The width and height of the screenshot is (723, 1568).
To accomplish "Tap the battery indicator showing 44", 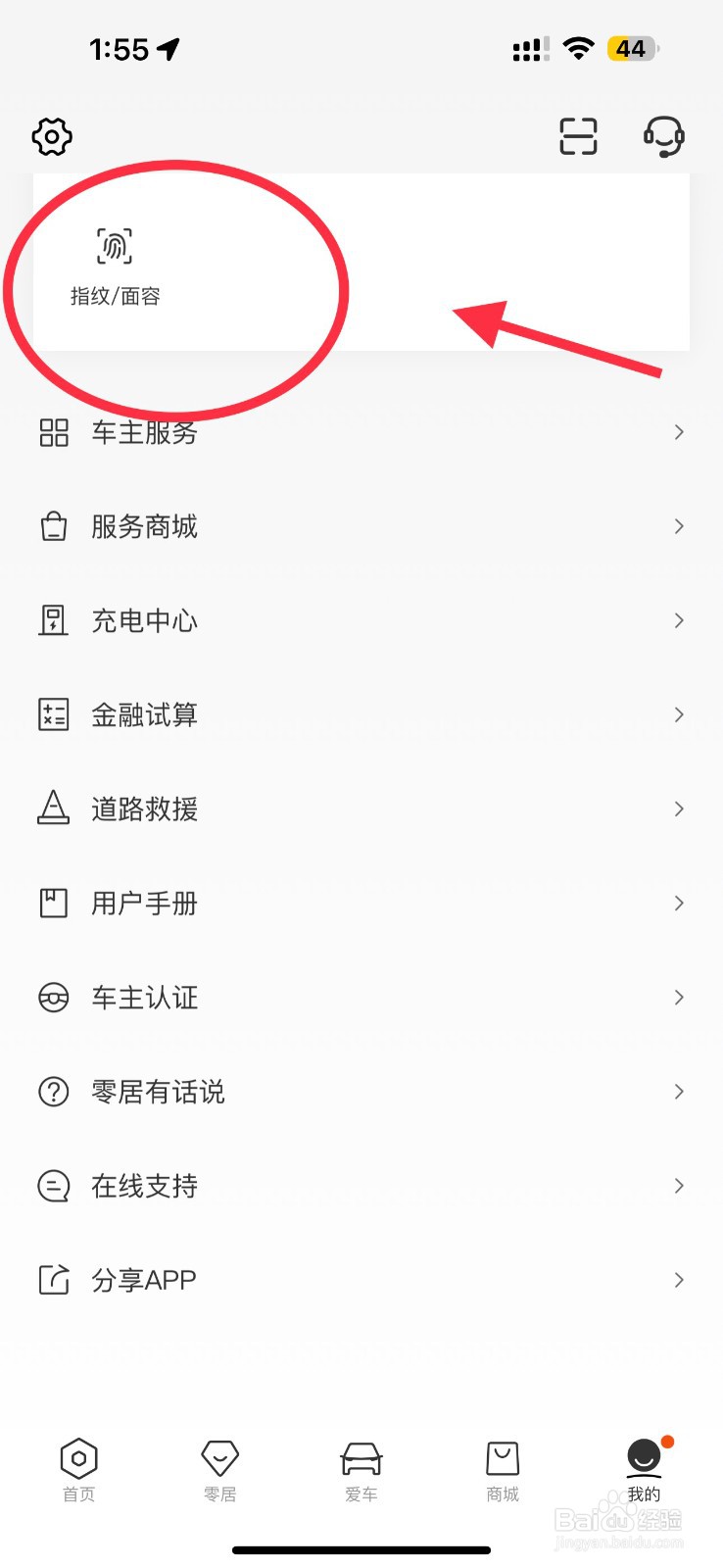I will (x=632, y=49).
